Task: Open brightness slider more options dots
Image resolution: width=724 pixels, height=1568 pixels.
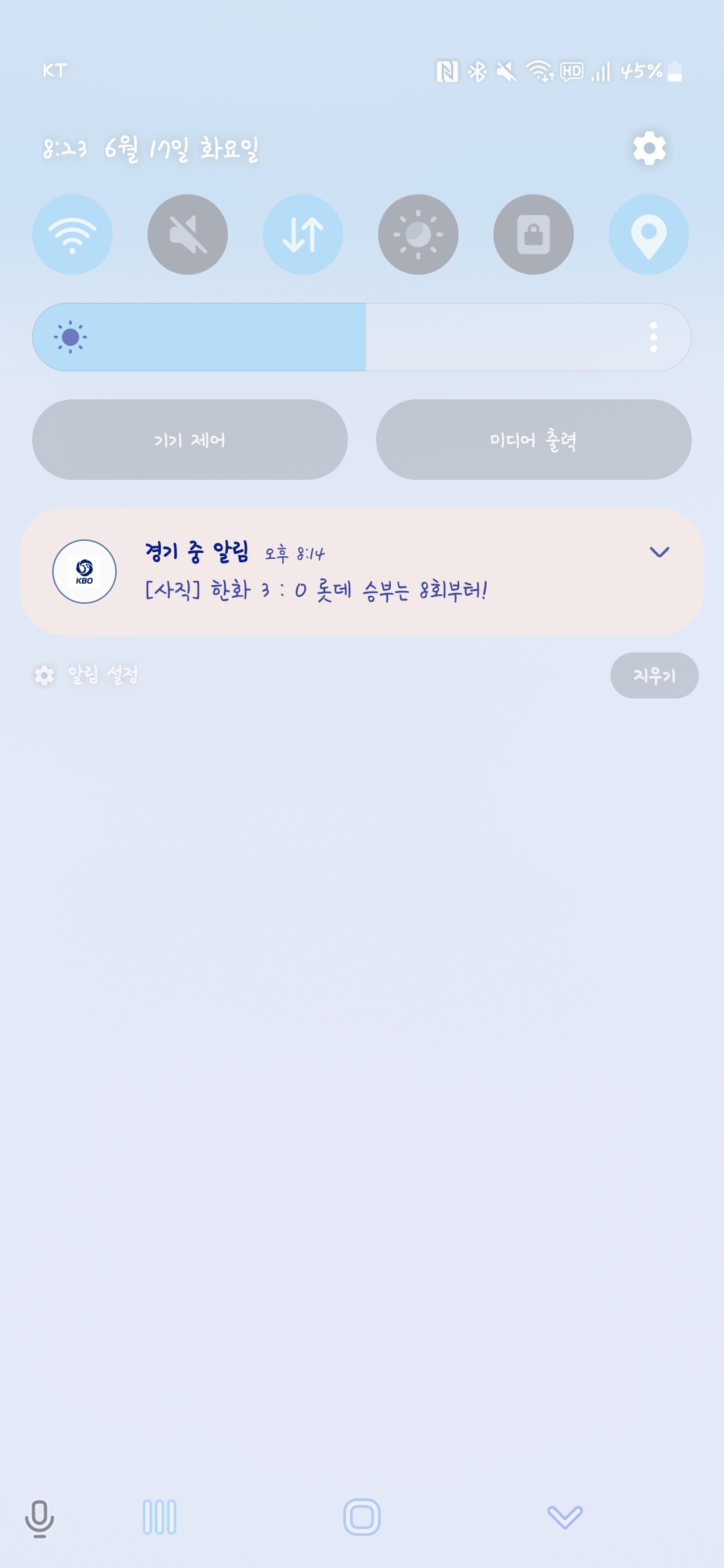Action: pyautogui.click(x=654, y=337)
